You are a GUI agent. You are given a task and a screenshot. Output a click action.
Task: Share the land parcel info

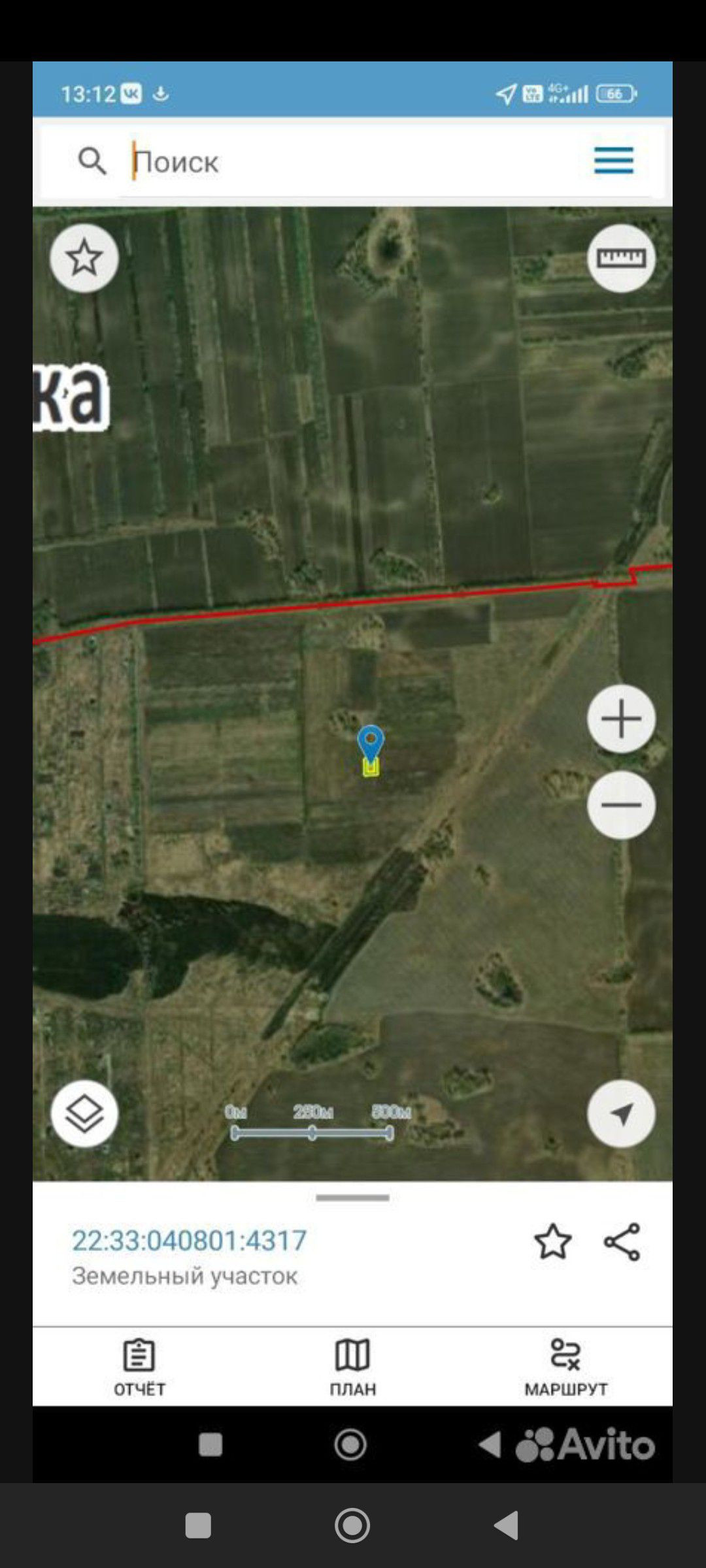[x=622, y=1241]
